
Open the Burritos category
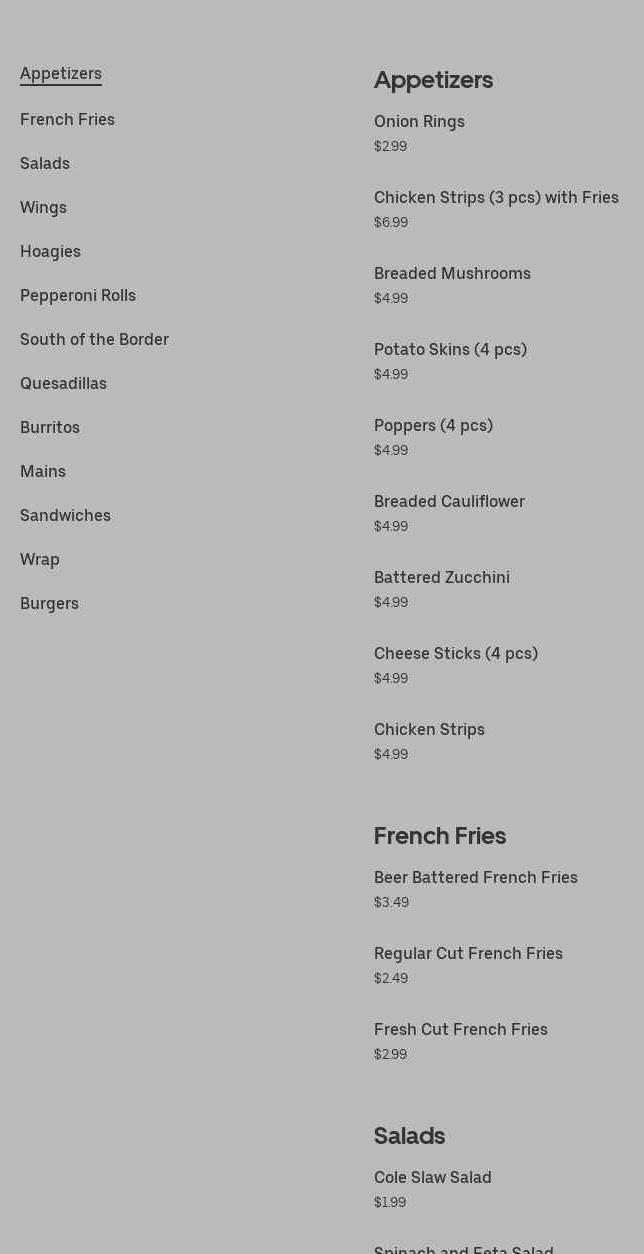click(50, 428)
